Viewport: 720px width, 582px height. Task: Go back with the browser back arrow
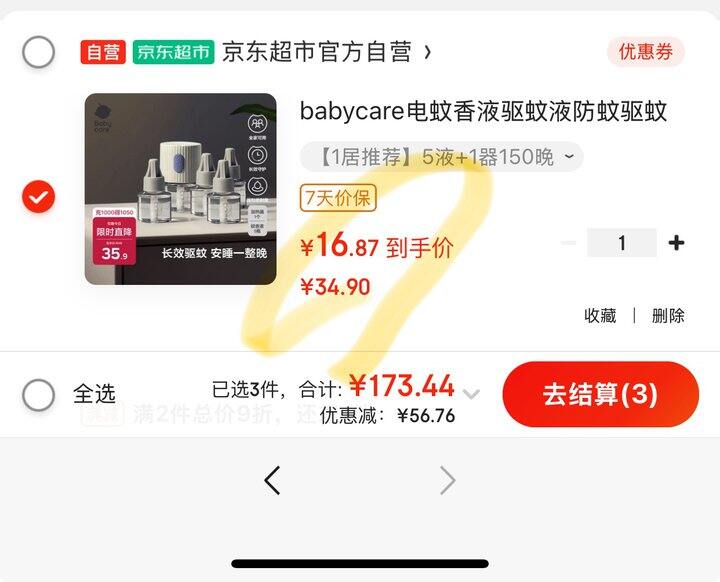[272, 481]
